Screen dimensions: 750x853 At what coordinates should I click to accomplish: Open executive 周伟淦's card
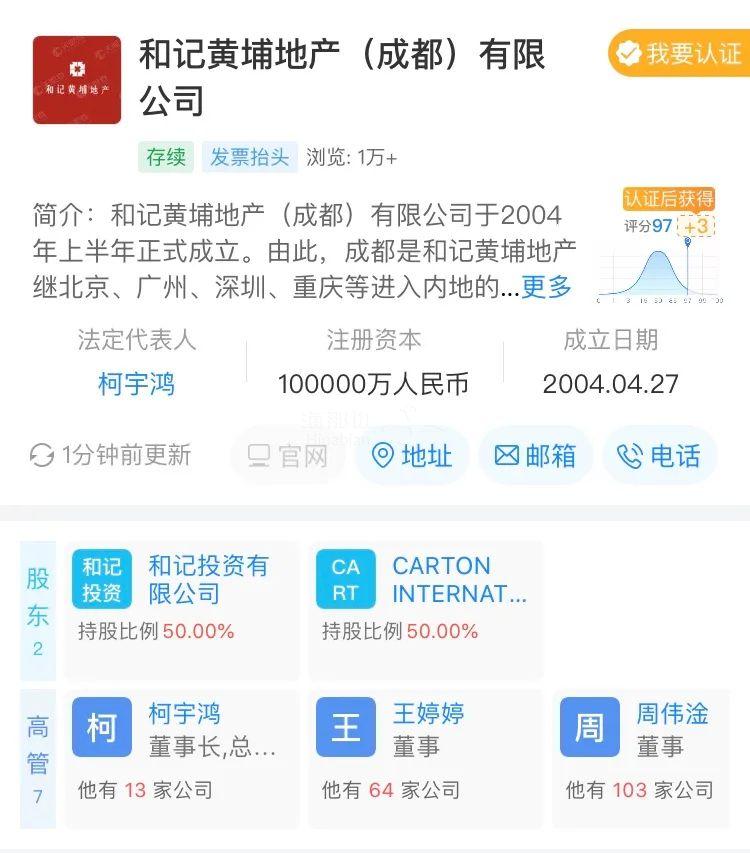point(645,757)
